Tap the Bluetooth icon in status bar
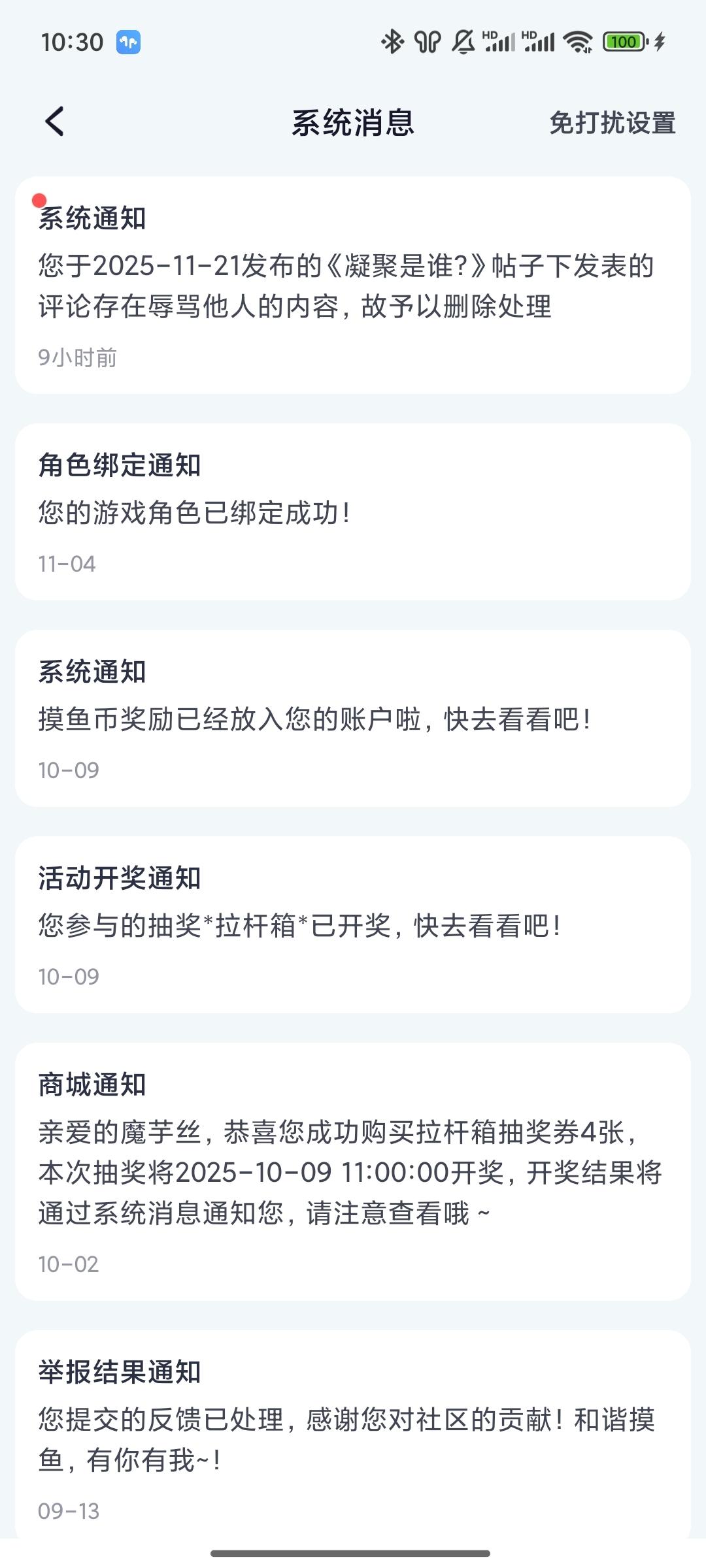 pyautogui.click(x=392, y=41)
